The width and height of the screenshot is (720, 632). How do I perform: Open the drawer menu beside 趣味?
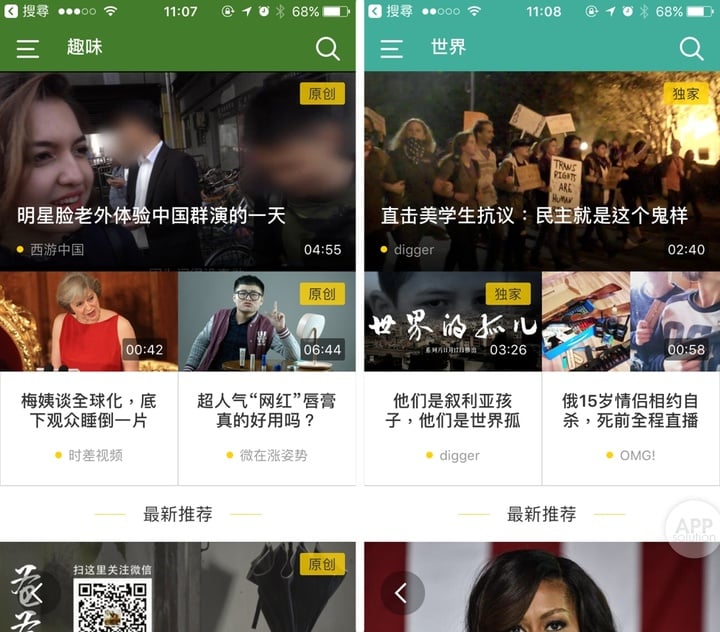coord(28,48)
